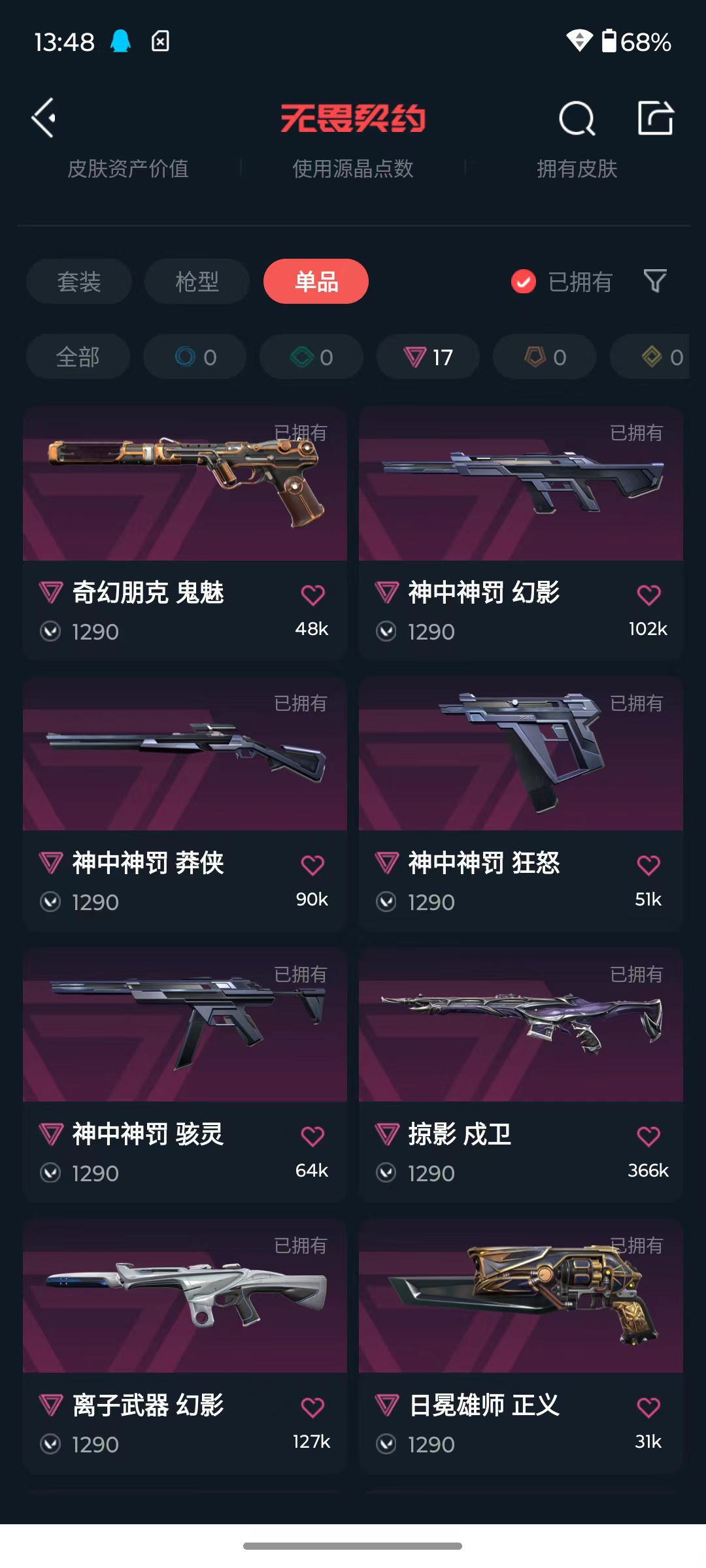Like the 神中神罚 幻影 skin
The height and width of the screenshot is (1568, 706).
(648, 595)
